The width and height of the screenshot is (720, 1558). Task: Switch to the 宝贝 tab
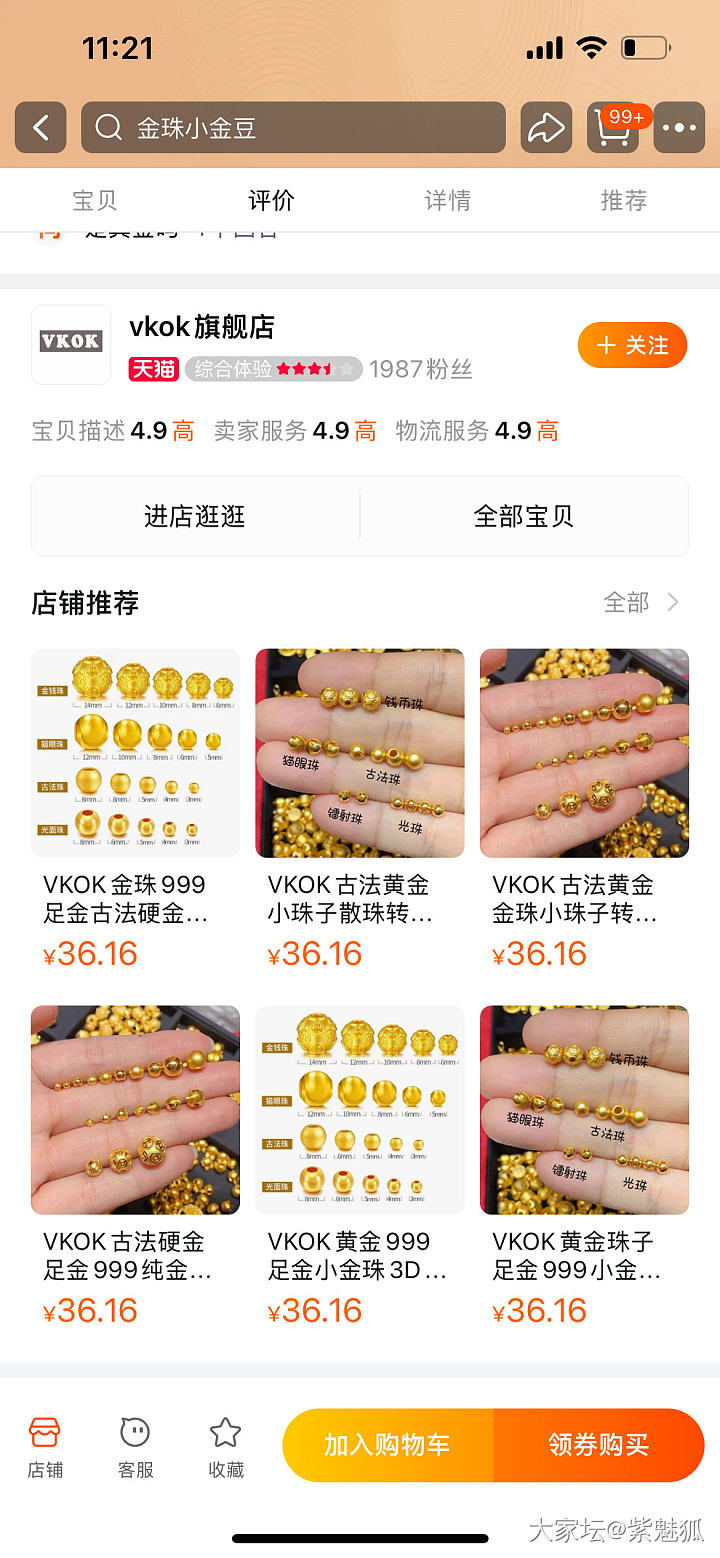pyautogui.click(x=95, y=200)
